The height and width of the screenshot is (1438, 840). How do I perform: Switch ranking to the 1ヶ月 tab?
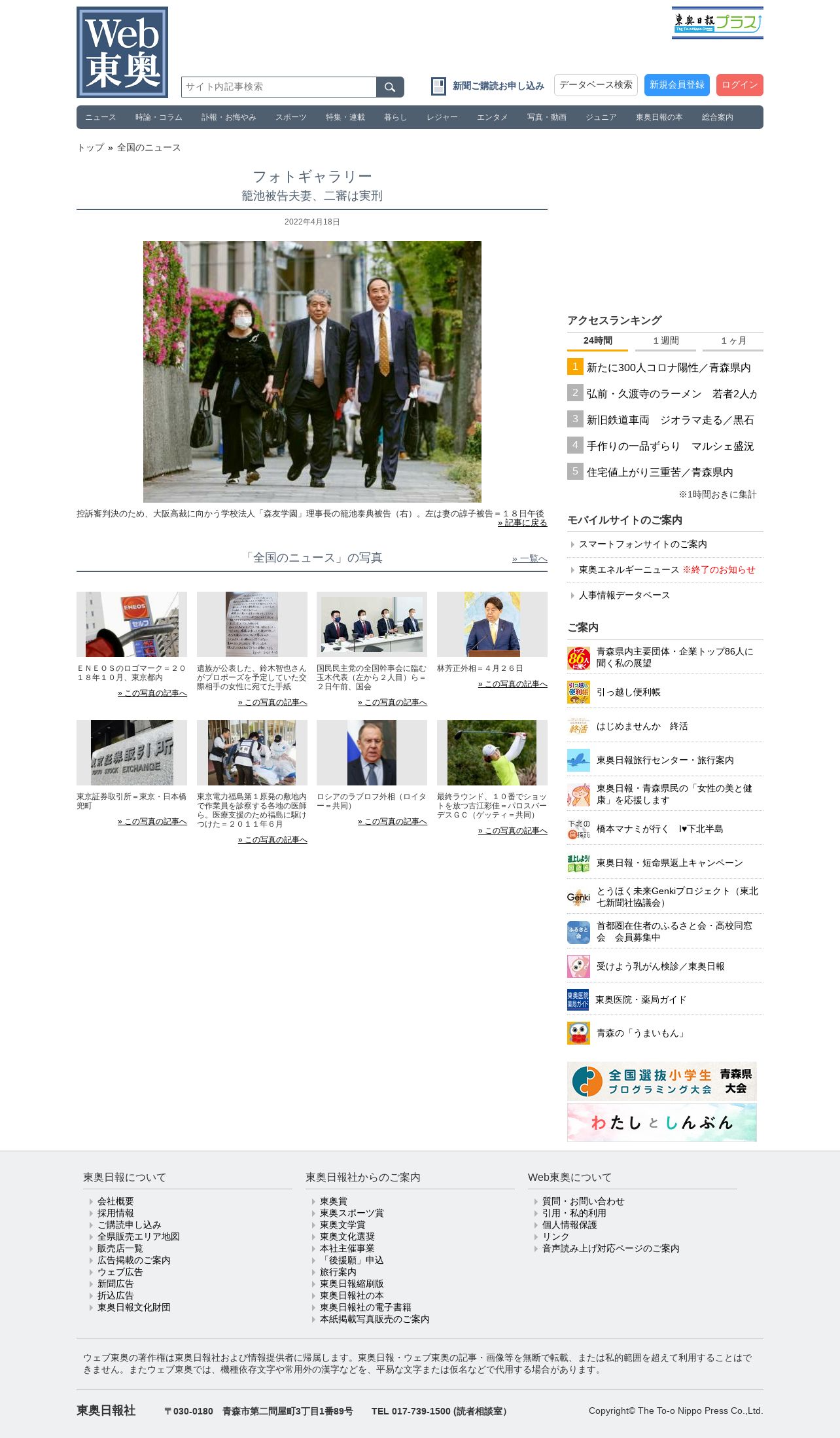point(733,341)
